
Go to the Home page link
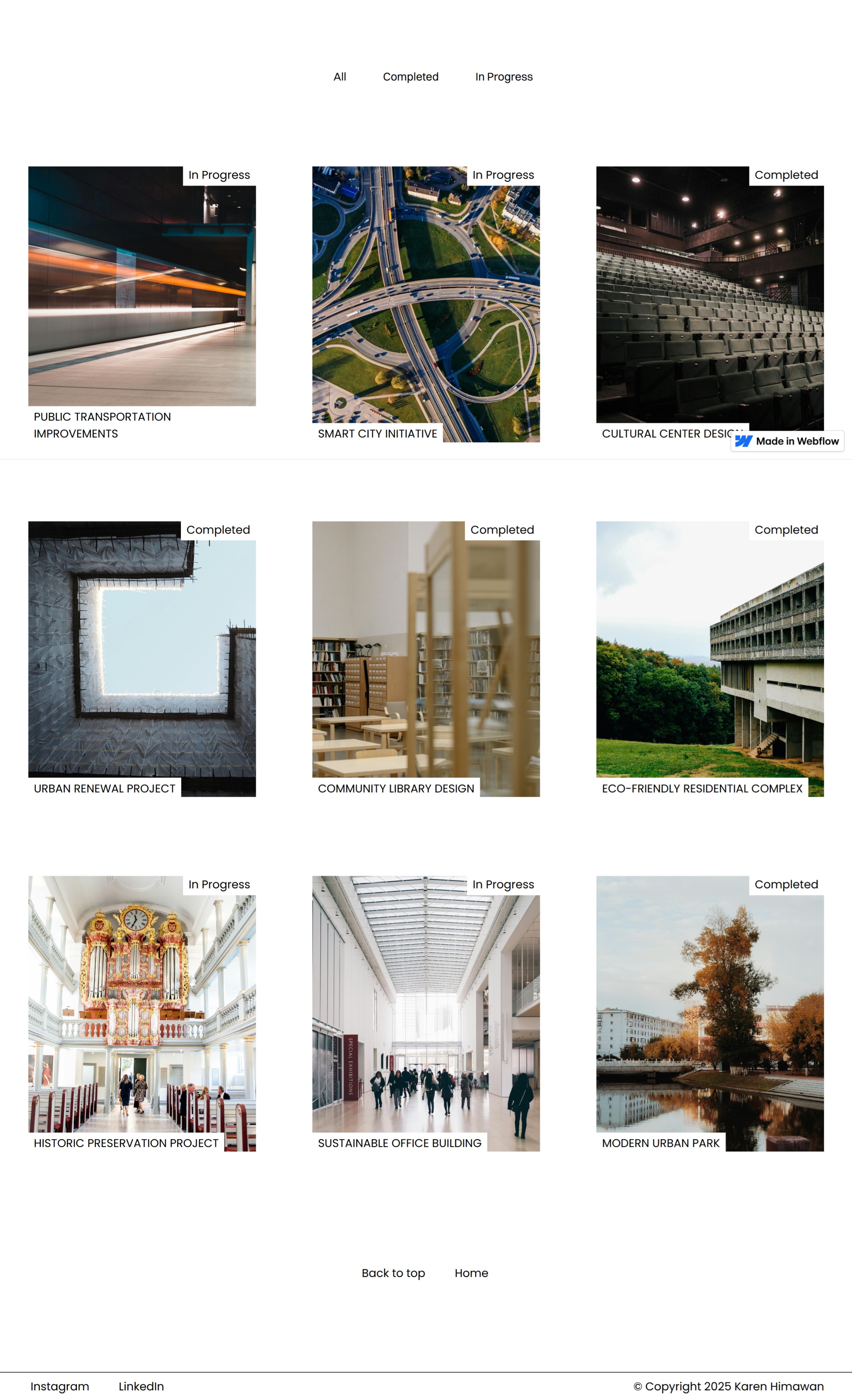[471, 1273]
